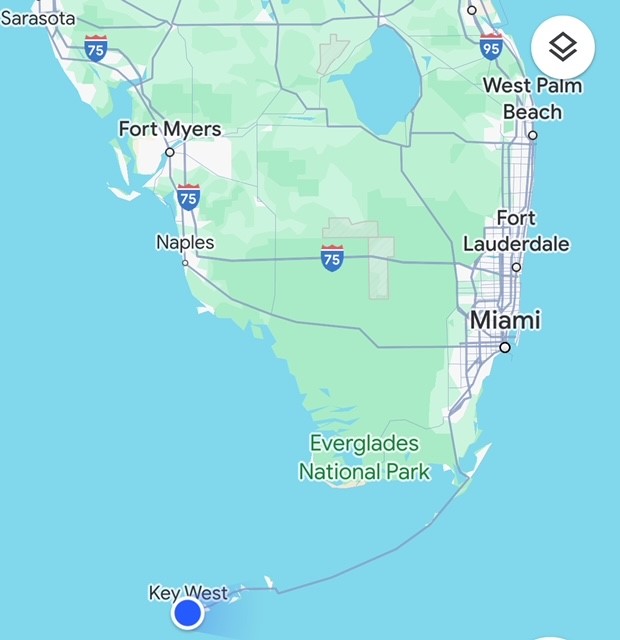Select the Miami label on the map
The width and height of the screenshot is (620, 640).
coord(505,322)
